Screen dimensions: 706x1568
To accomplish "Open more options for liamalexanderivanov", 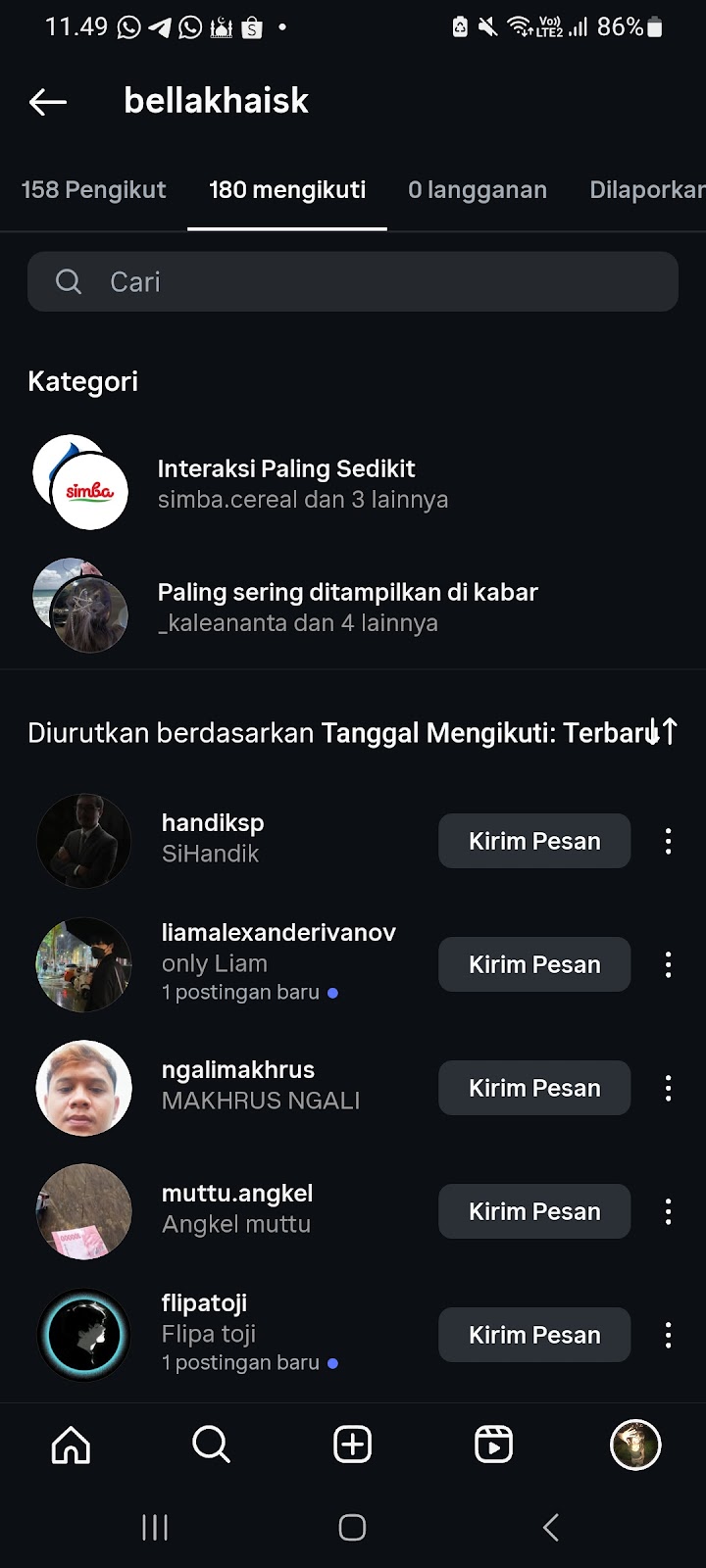I will point(668,964).
